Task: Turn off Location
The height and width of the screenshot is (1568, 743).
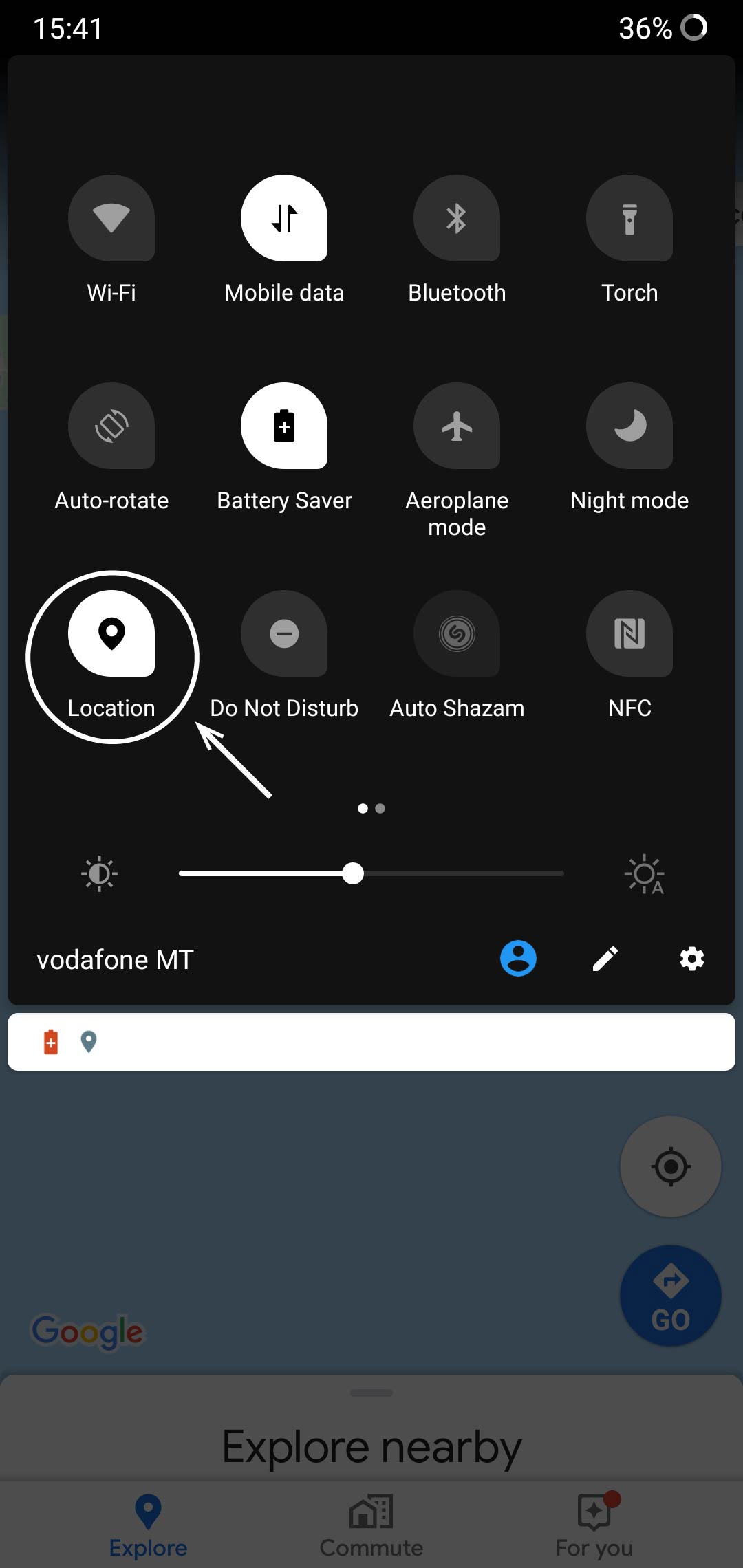Action: [x=111, y=633]
